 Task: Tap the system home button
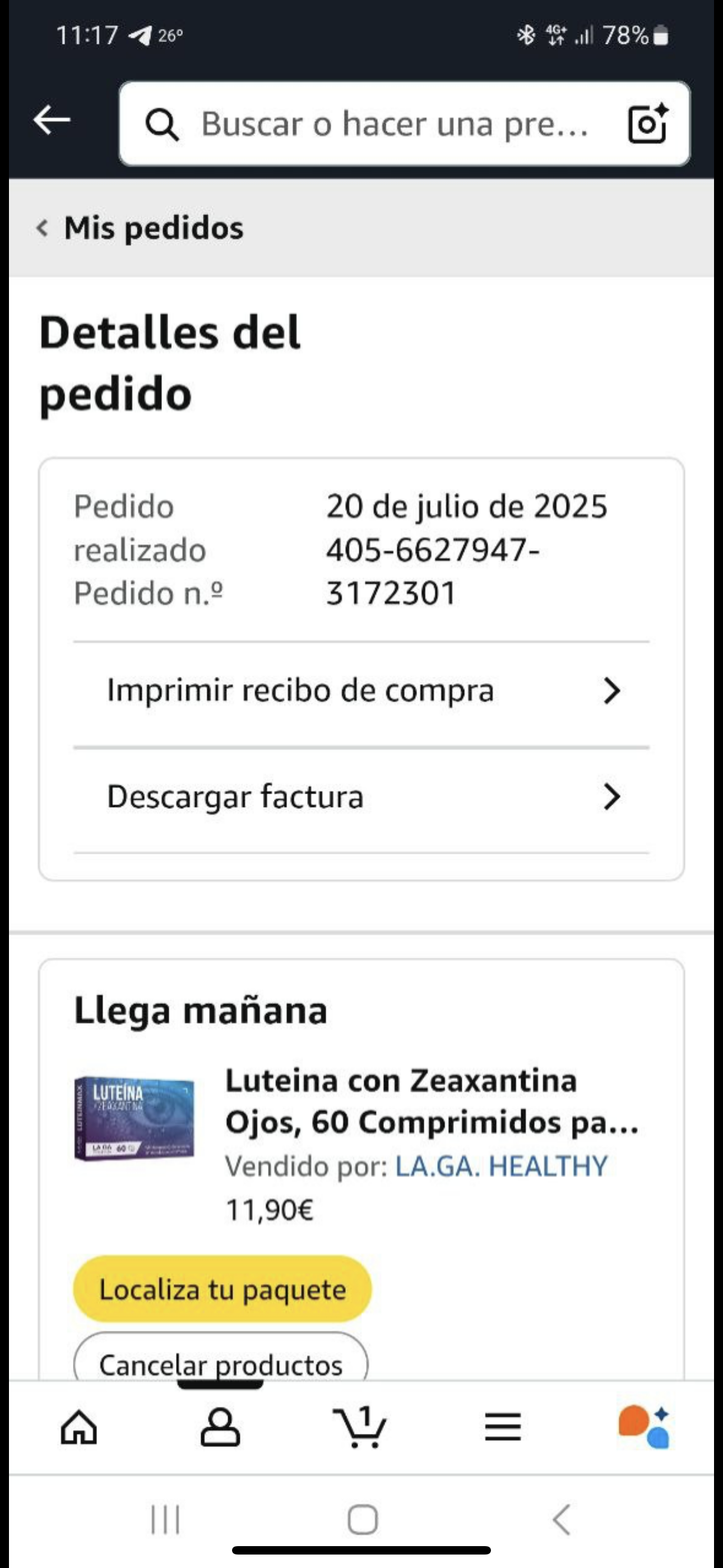[x=362, y=1519]
